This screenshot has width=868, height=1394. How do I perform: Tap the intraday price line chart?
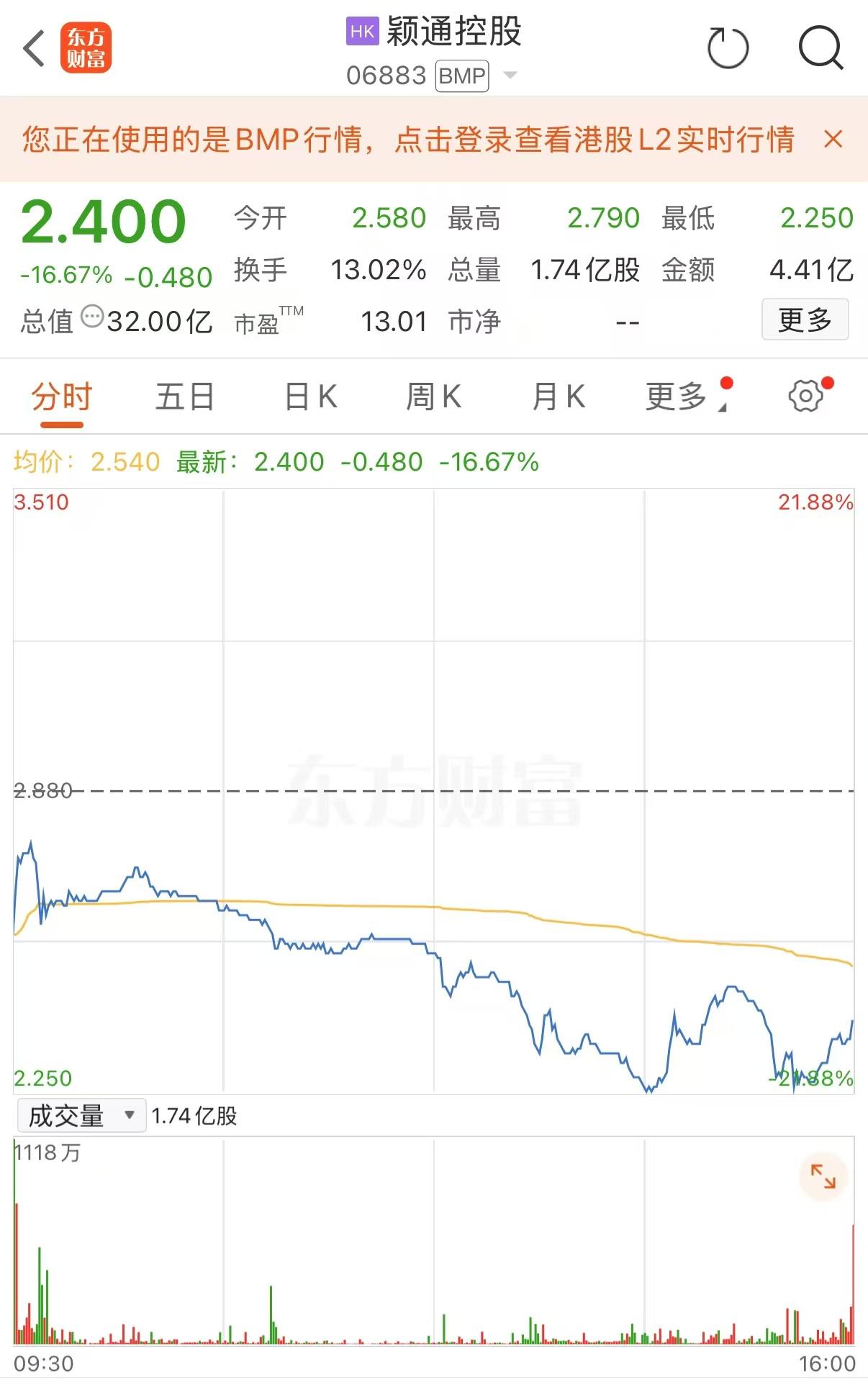(x=432, y=943)
